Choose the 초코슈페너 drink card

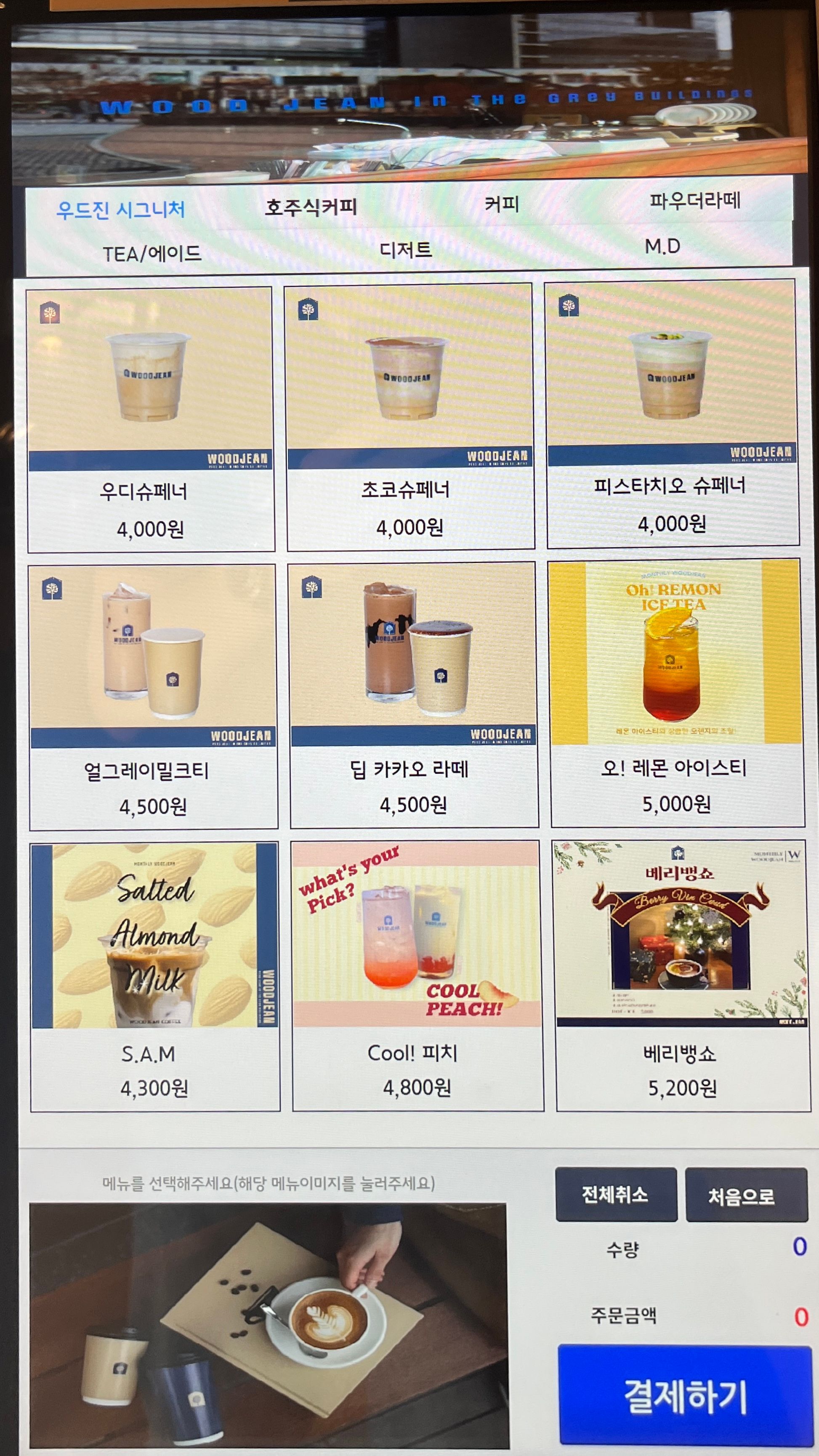click(x=410, y=417)
